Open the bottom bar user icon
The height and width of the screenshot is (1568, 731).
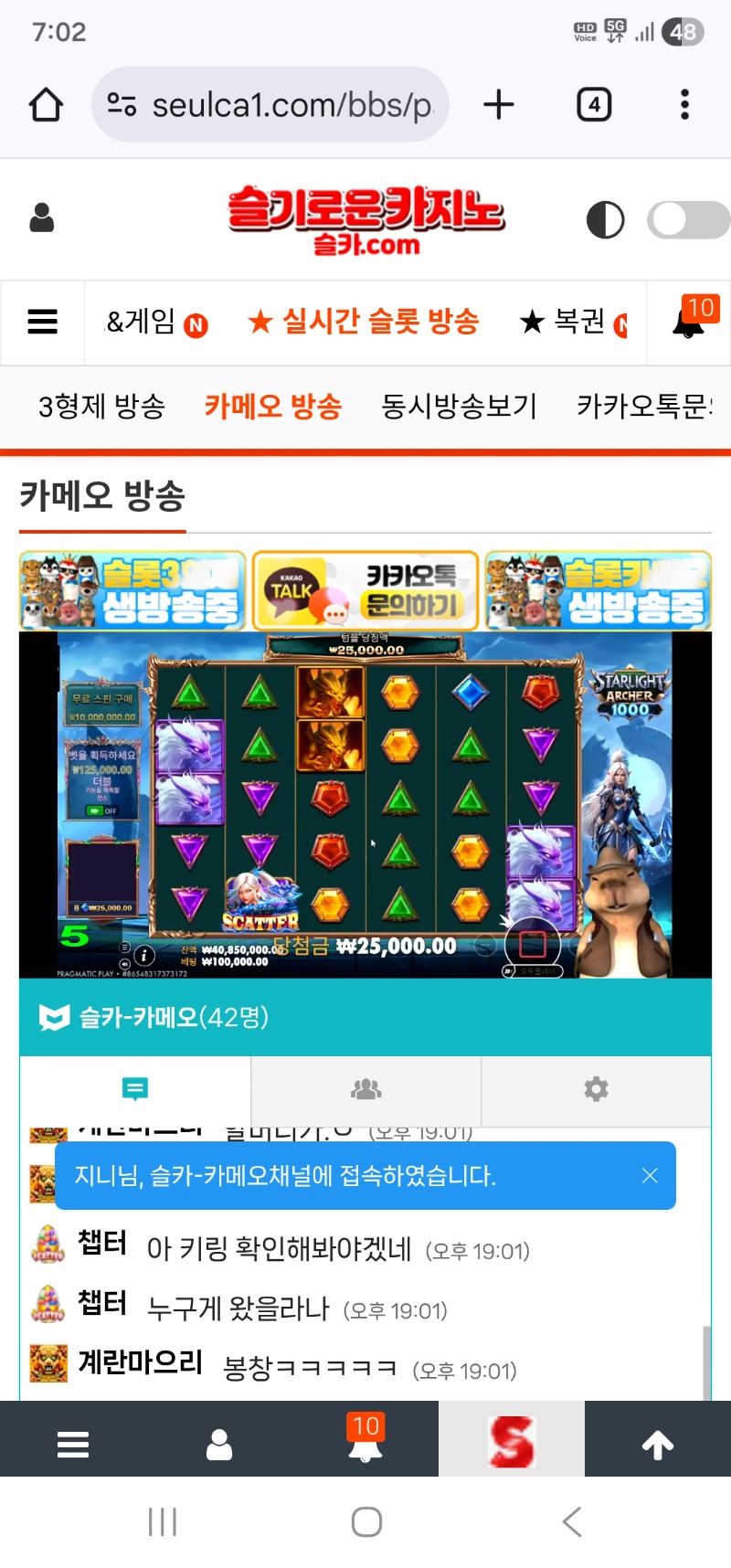[x=219, y=1444]
